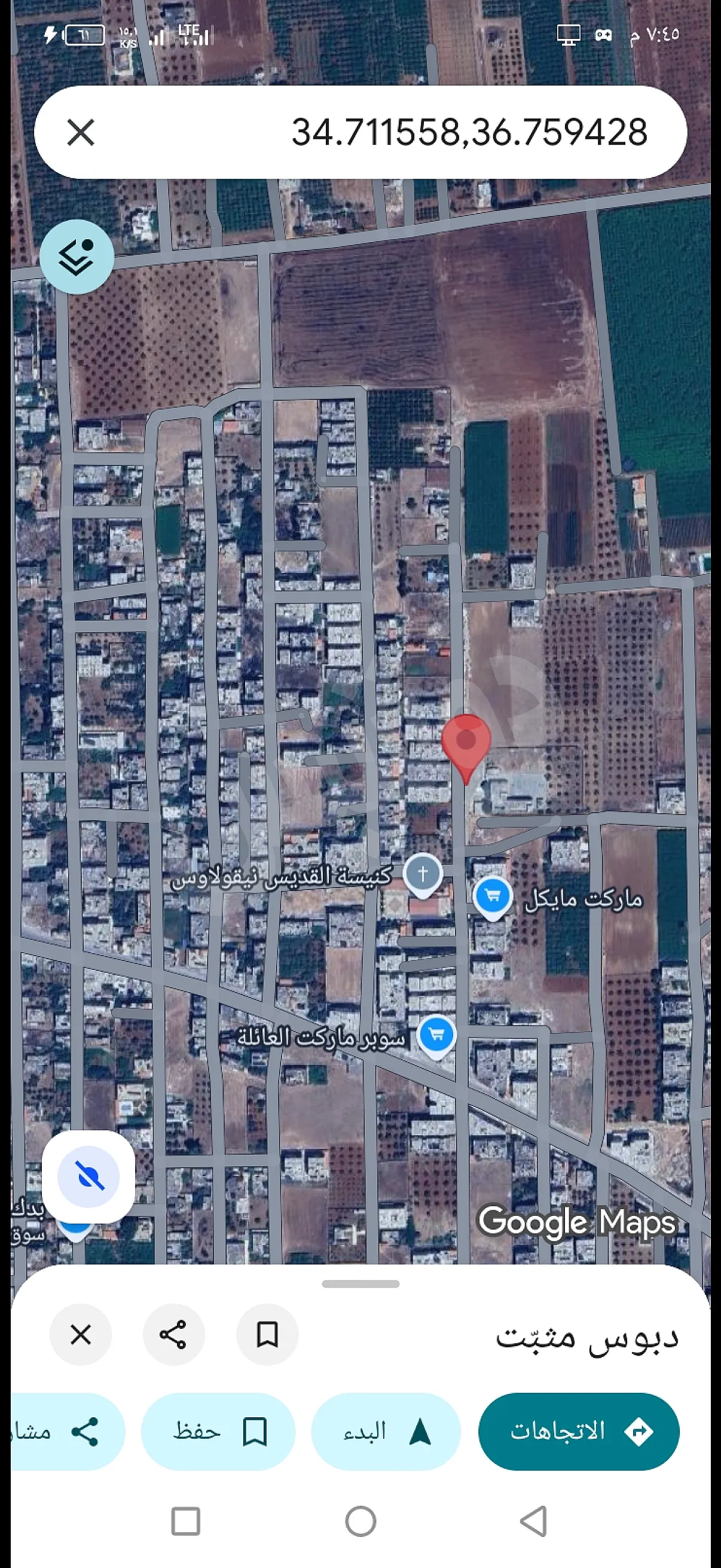Image resolution: width=721 pixels, height=1568 pixels.
Task: Go to the home screen
Action: coord(360,1521)
